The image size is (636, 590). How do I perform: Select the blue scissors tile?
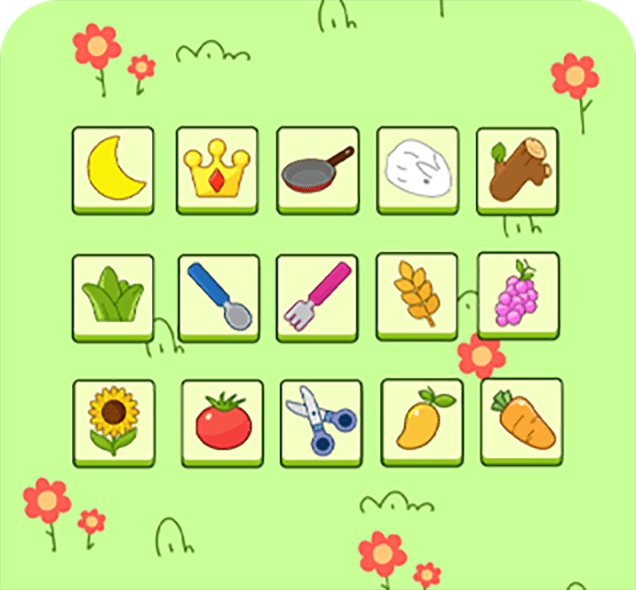(x=320, y=420)
